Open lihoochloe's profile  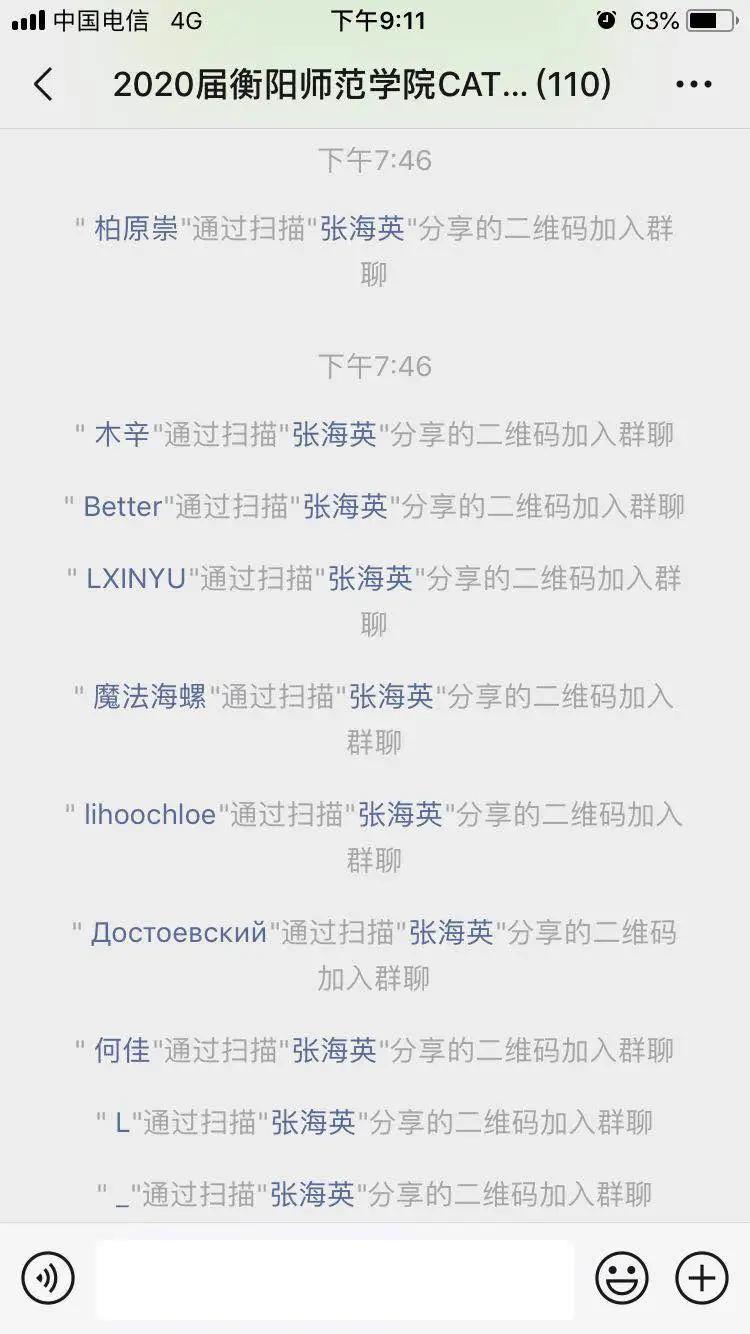150,815
